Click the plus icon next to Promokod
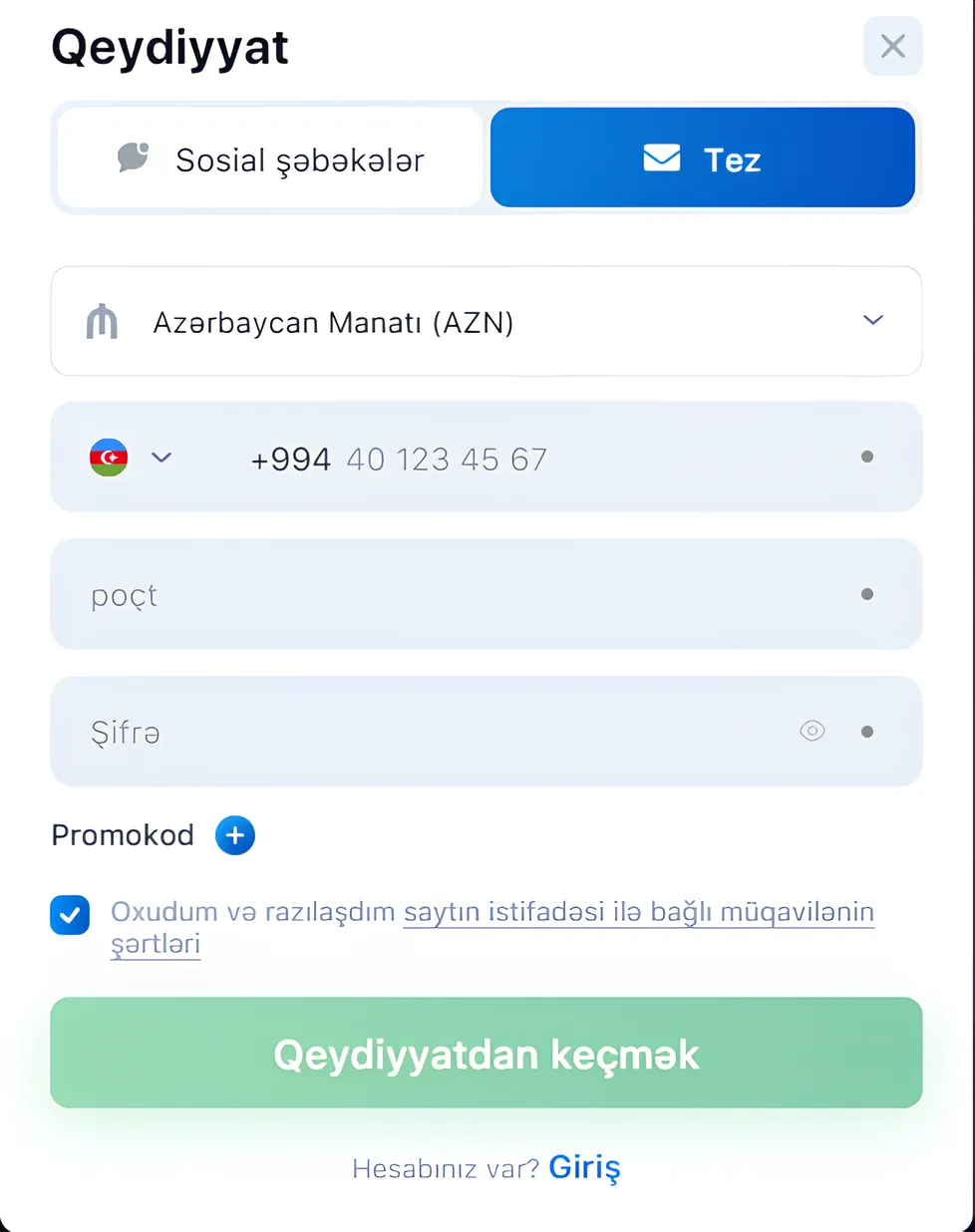 (235, 835)
